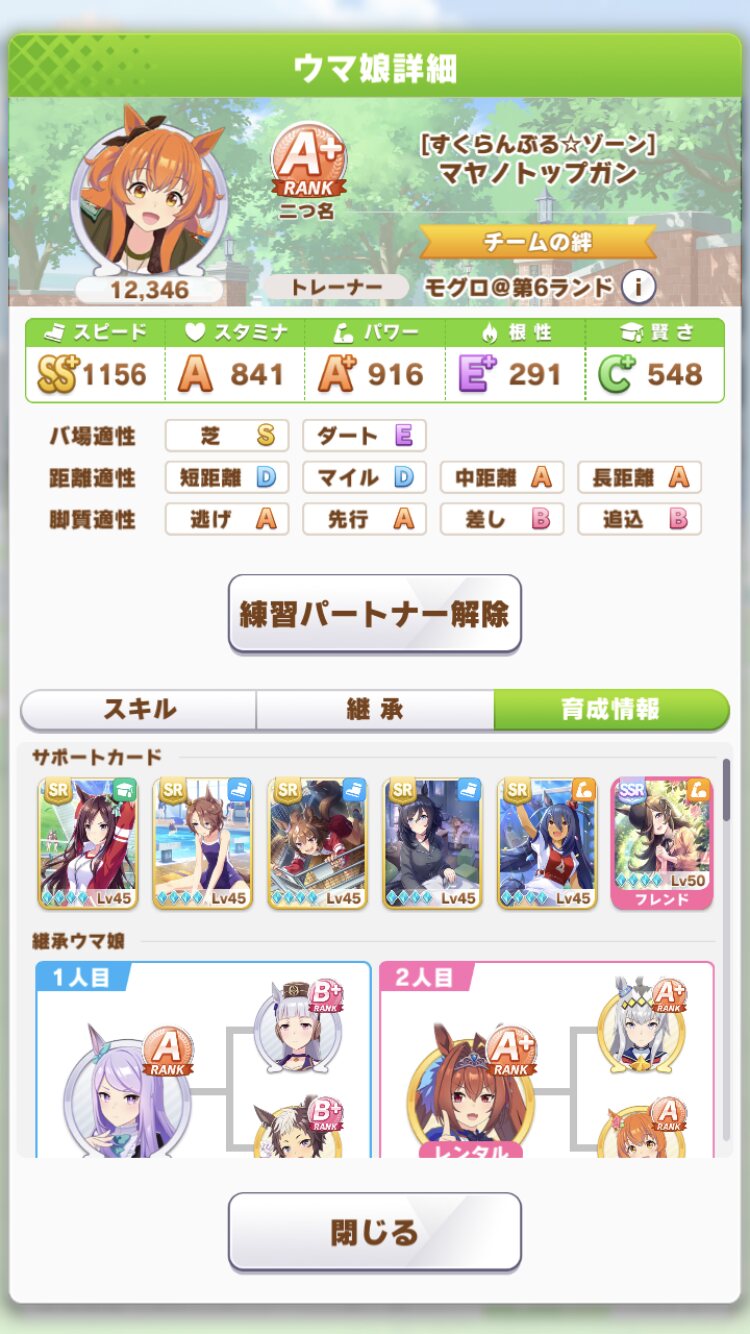This screenshot has height=1334, width=750.
Task: Tap the info icon next to trainer name
Action: [x=638, y=288]
